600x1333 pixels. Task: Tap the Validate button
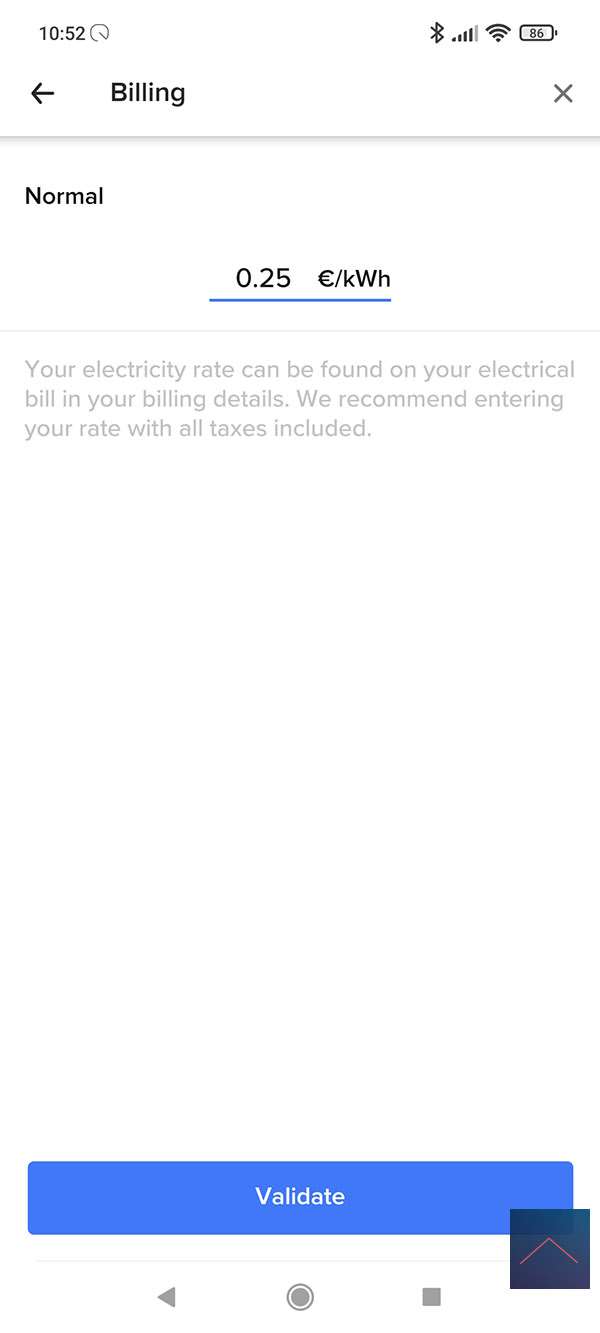(300, 1196)
